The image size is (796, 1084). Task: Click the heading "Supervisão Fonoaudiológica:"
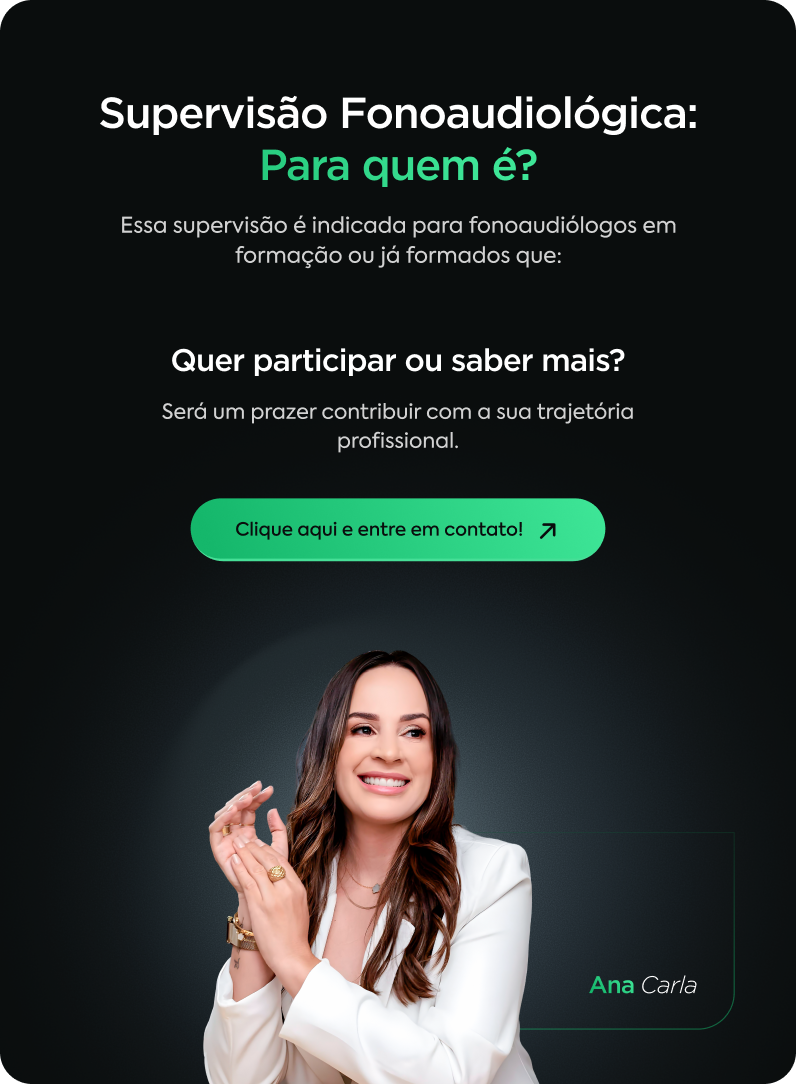397,113
